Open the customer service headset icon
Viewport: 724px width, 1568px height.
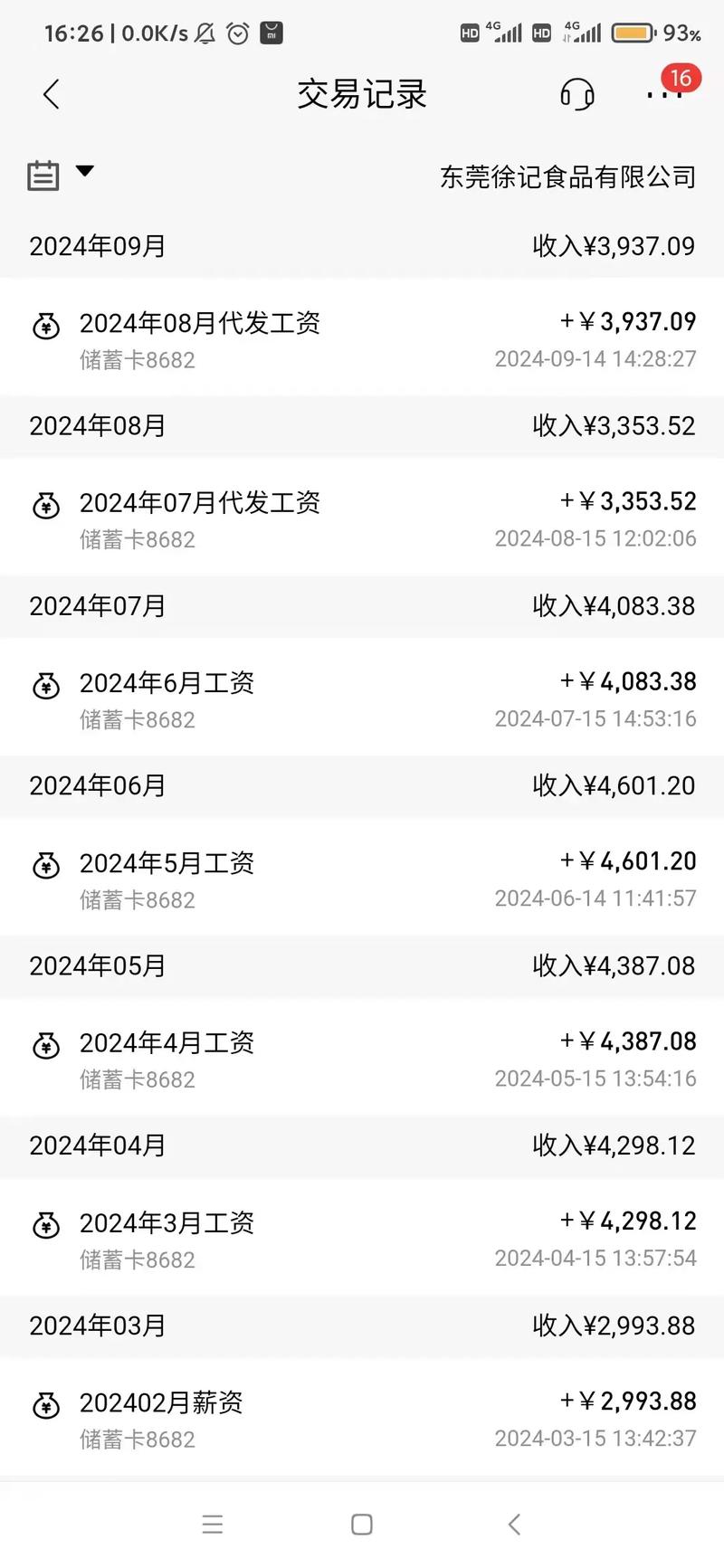pyautogui.click(x=577, y=94)
